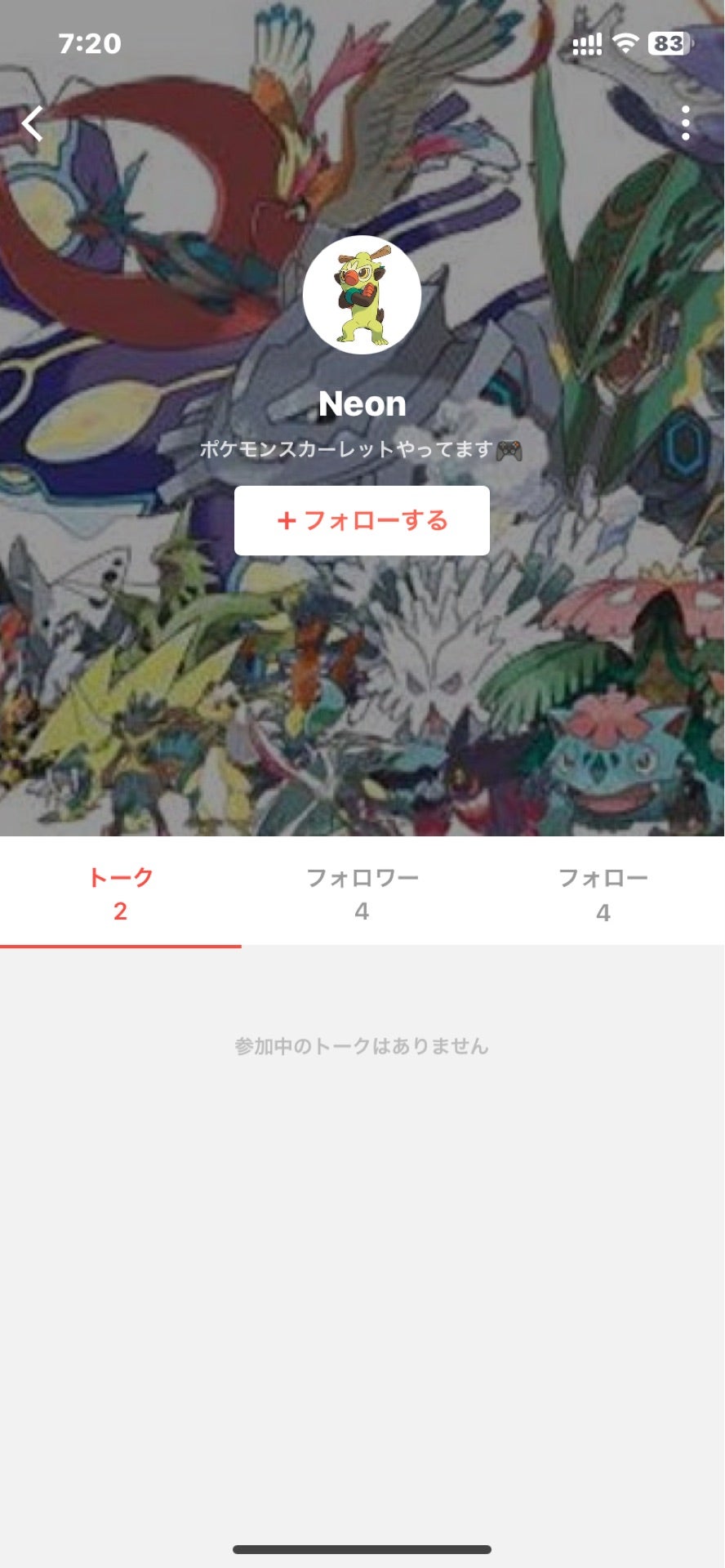Tap the follower count number 4
Viewport: 725px width, 1568px height.
point(362,912)
